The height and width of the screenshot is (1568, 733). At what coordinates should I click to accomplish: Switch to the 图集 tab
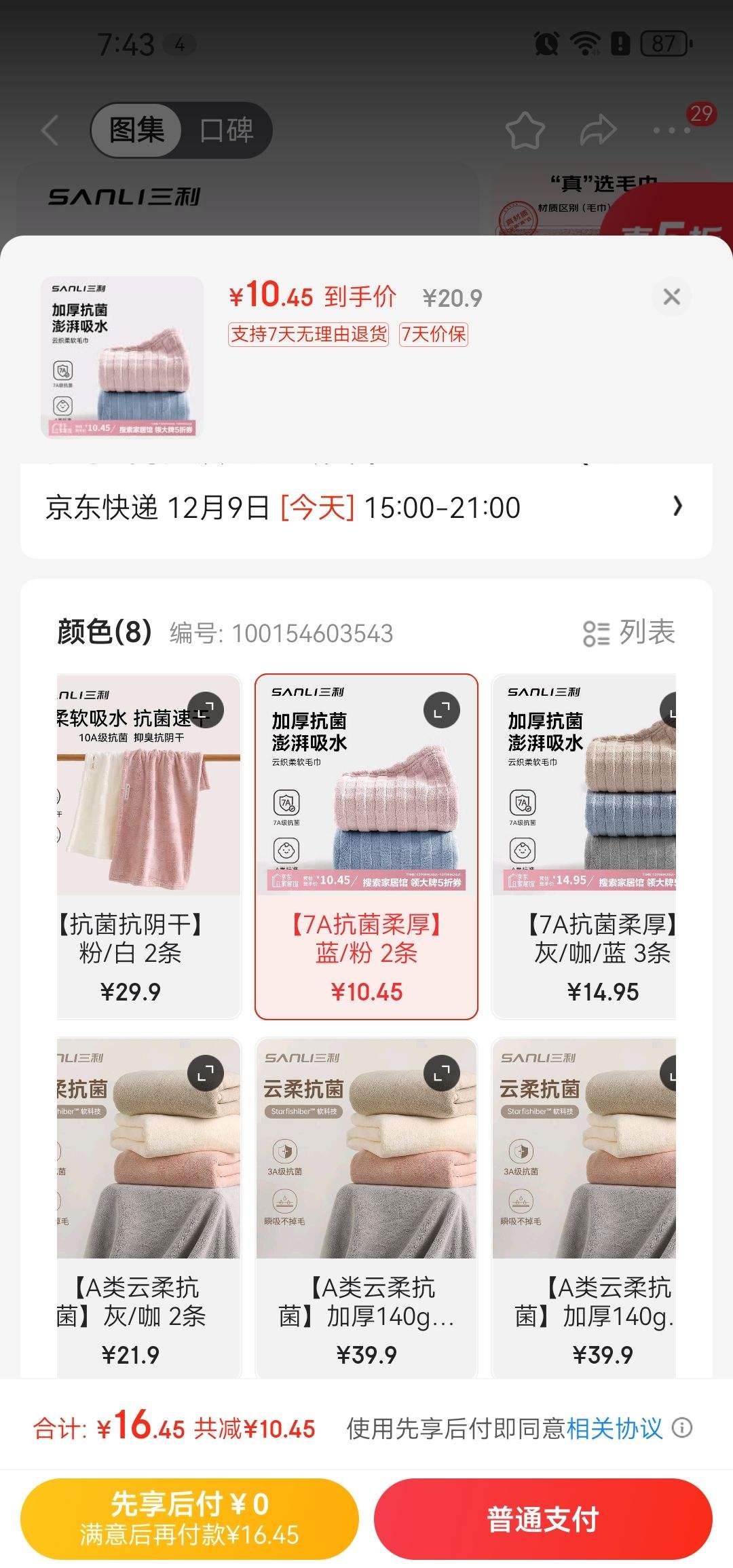coord(137,130)
